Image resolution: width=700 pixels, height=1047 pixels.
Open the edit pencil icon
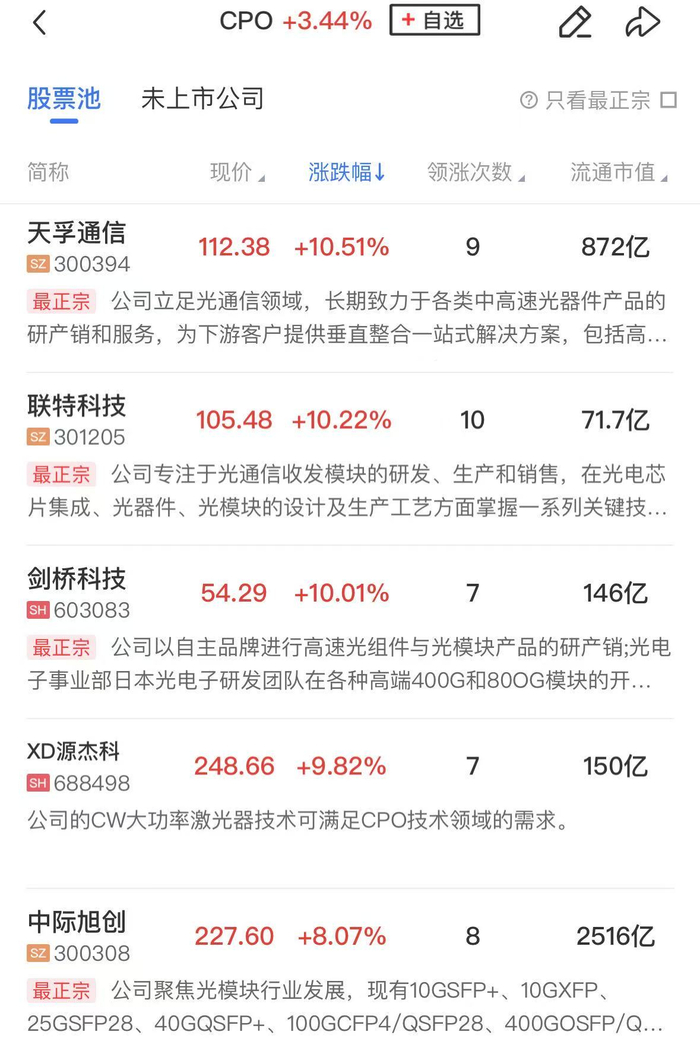(575, 23)
